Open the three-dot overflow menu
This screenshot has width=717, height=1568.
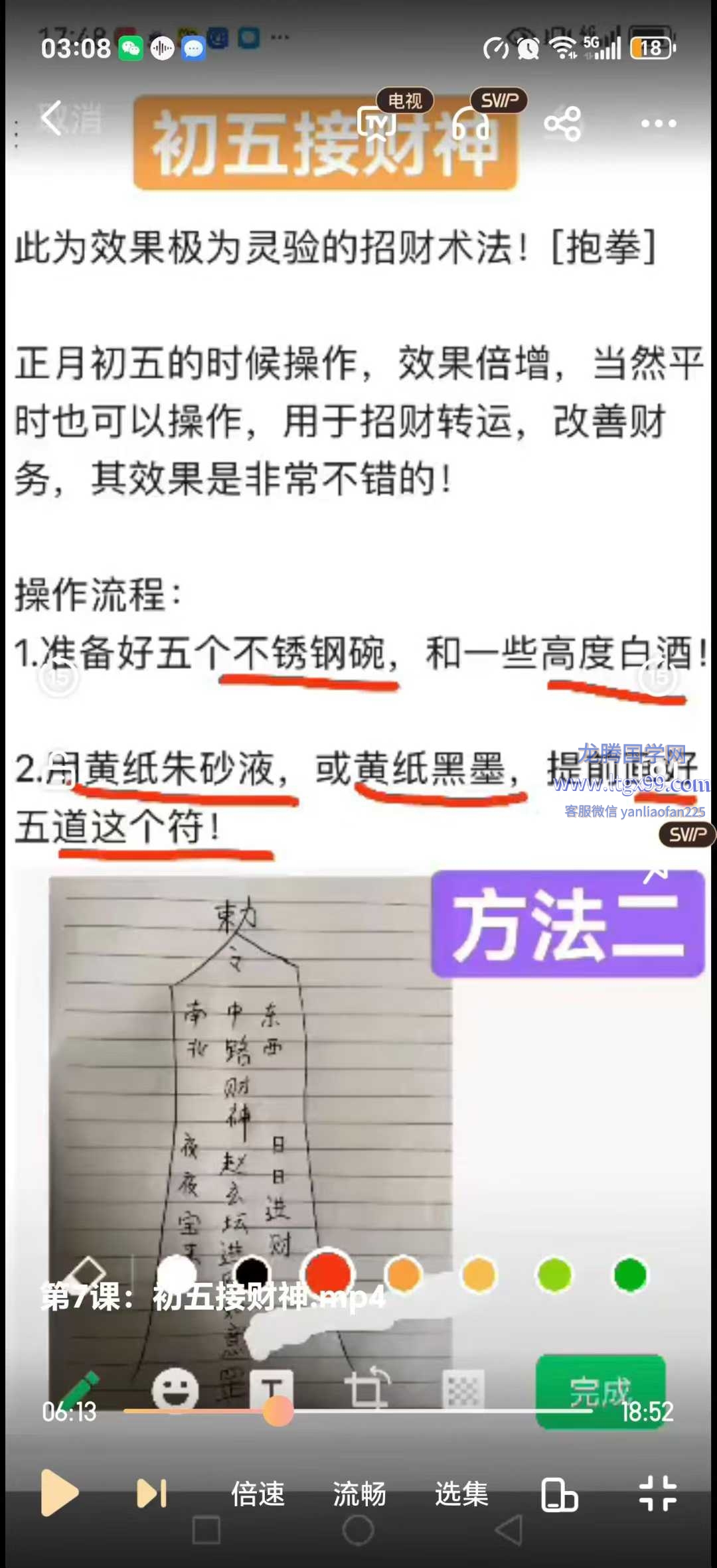pos(659,123)
